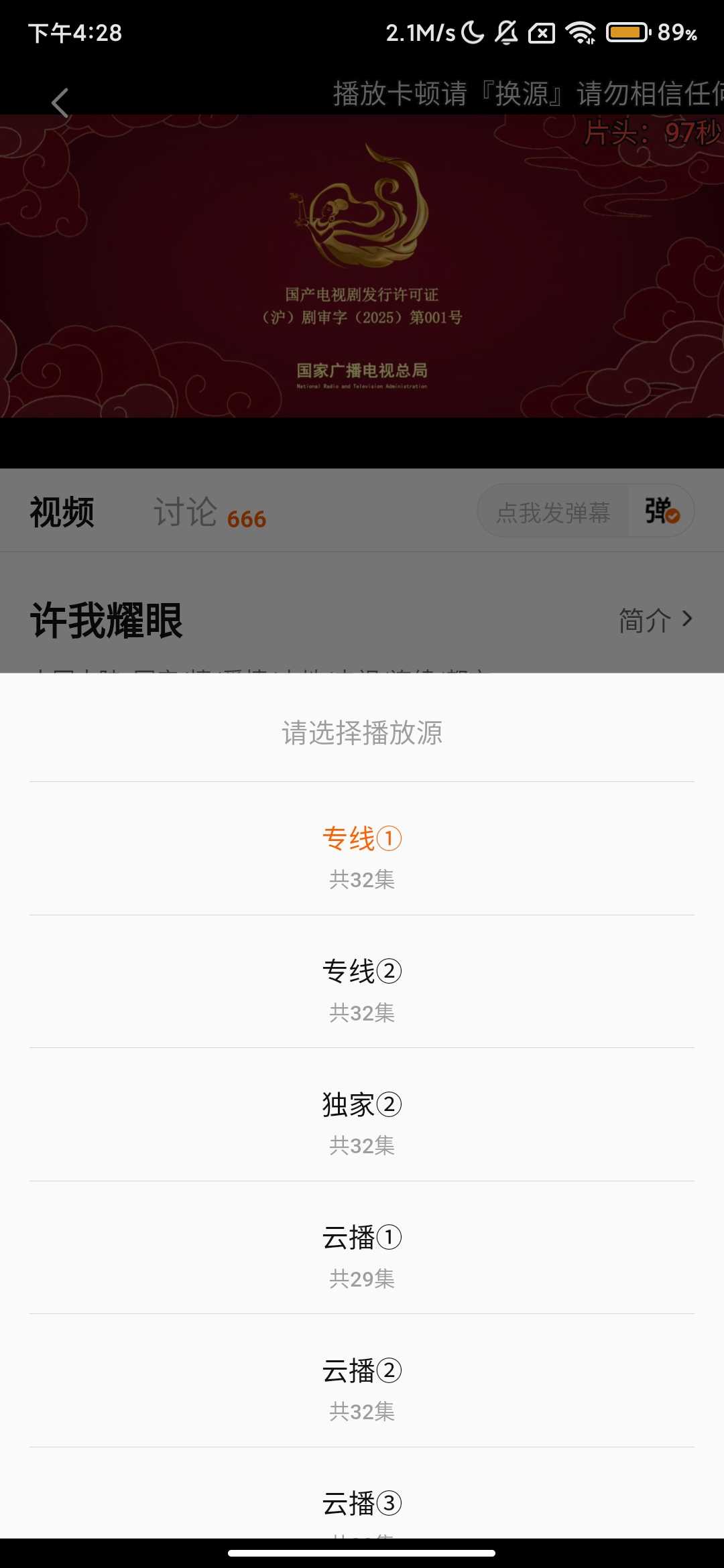Open the 简介 details
The image size is (724, 1568).
(x=655, y=620)
